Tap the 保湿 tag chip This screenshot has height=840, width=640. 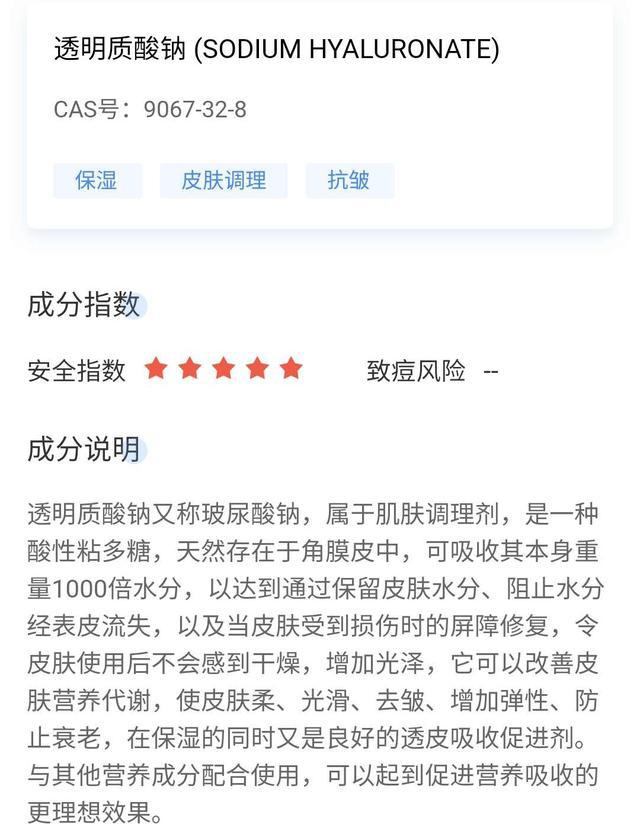97,181
